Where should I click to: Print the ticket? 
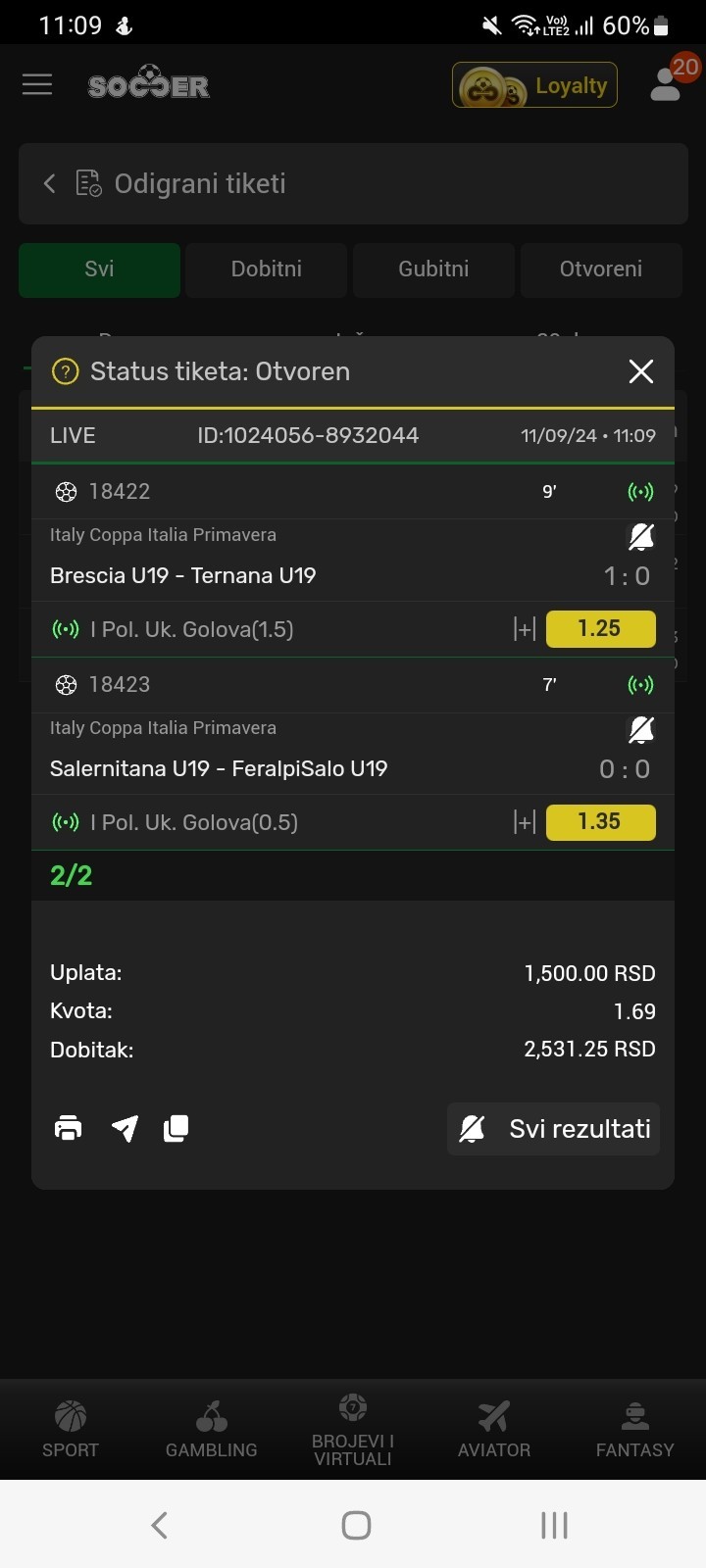(68, 1129)
